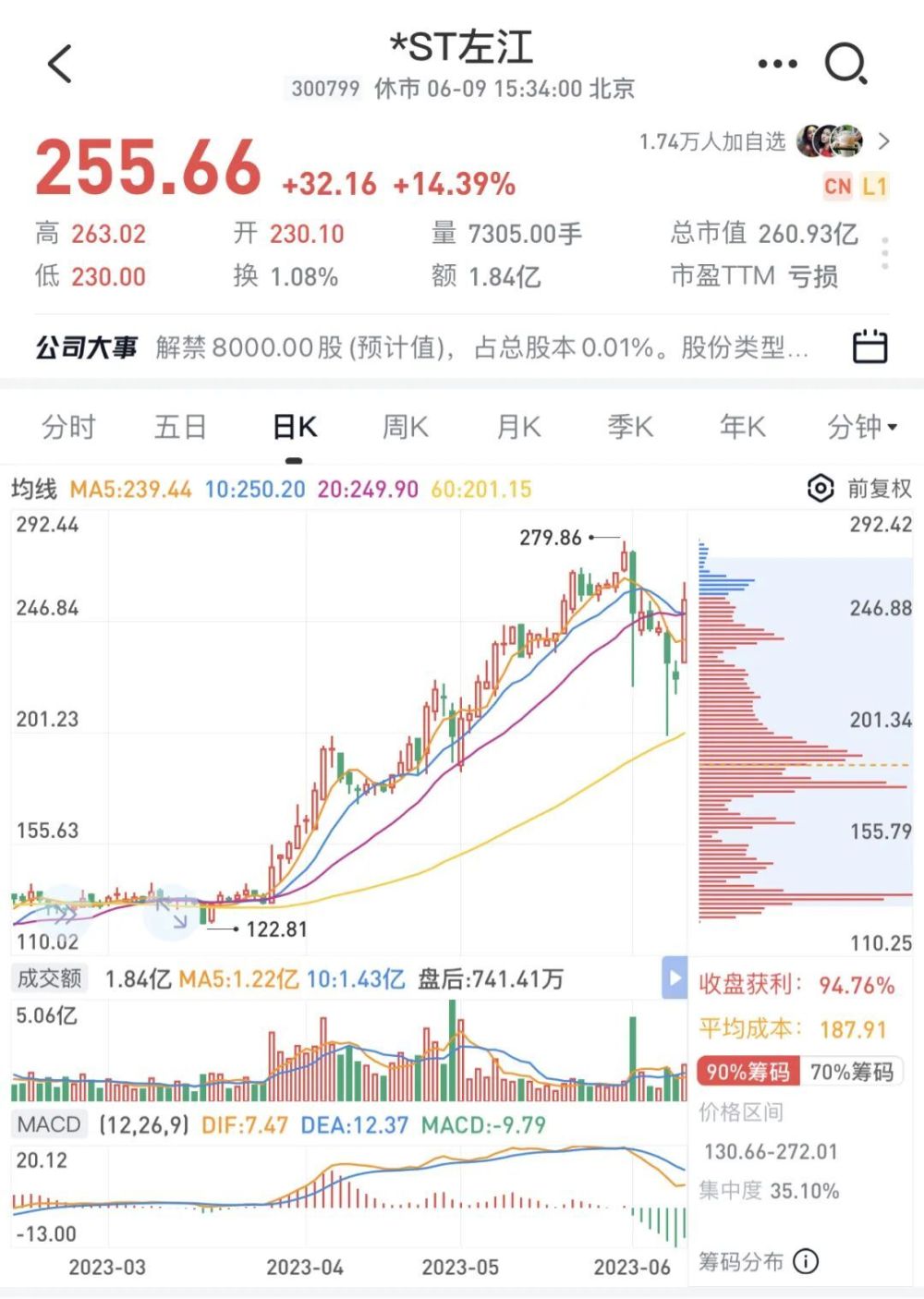Open chart settings hexagon icon
This screenshot has height=1299, width=924.
click(x=821, y=488)
